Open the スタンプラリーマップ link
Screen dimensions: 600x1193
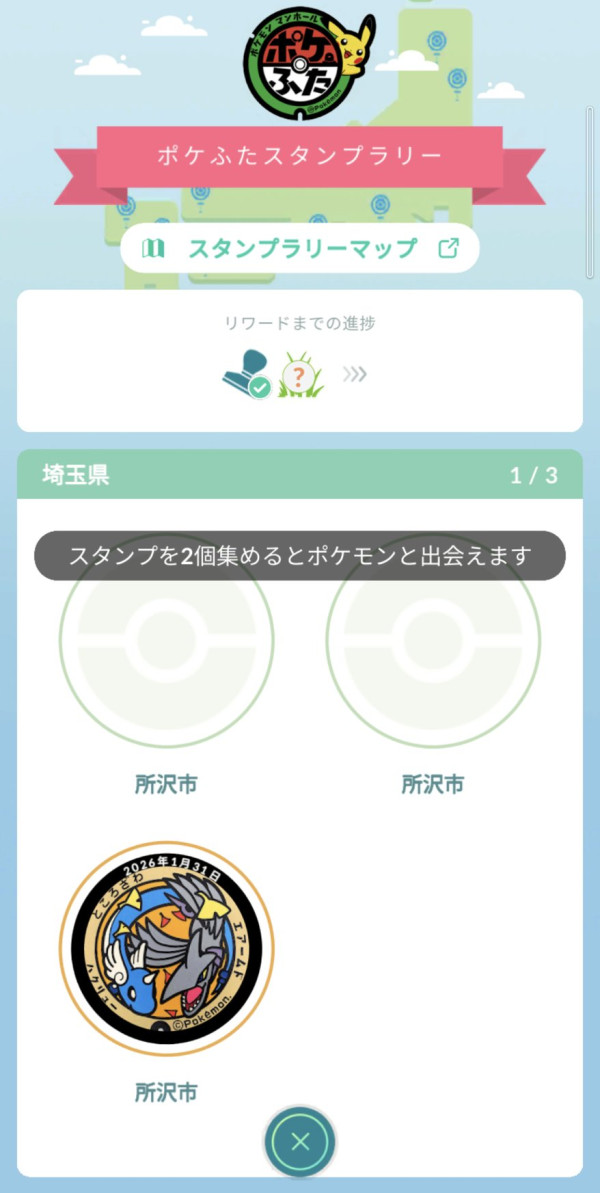pos(300,248)
